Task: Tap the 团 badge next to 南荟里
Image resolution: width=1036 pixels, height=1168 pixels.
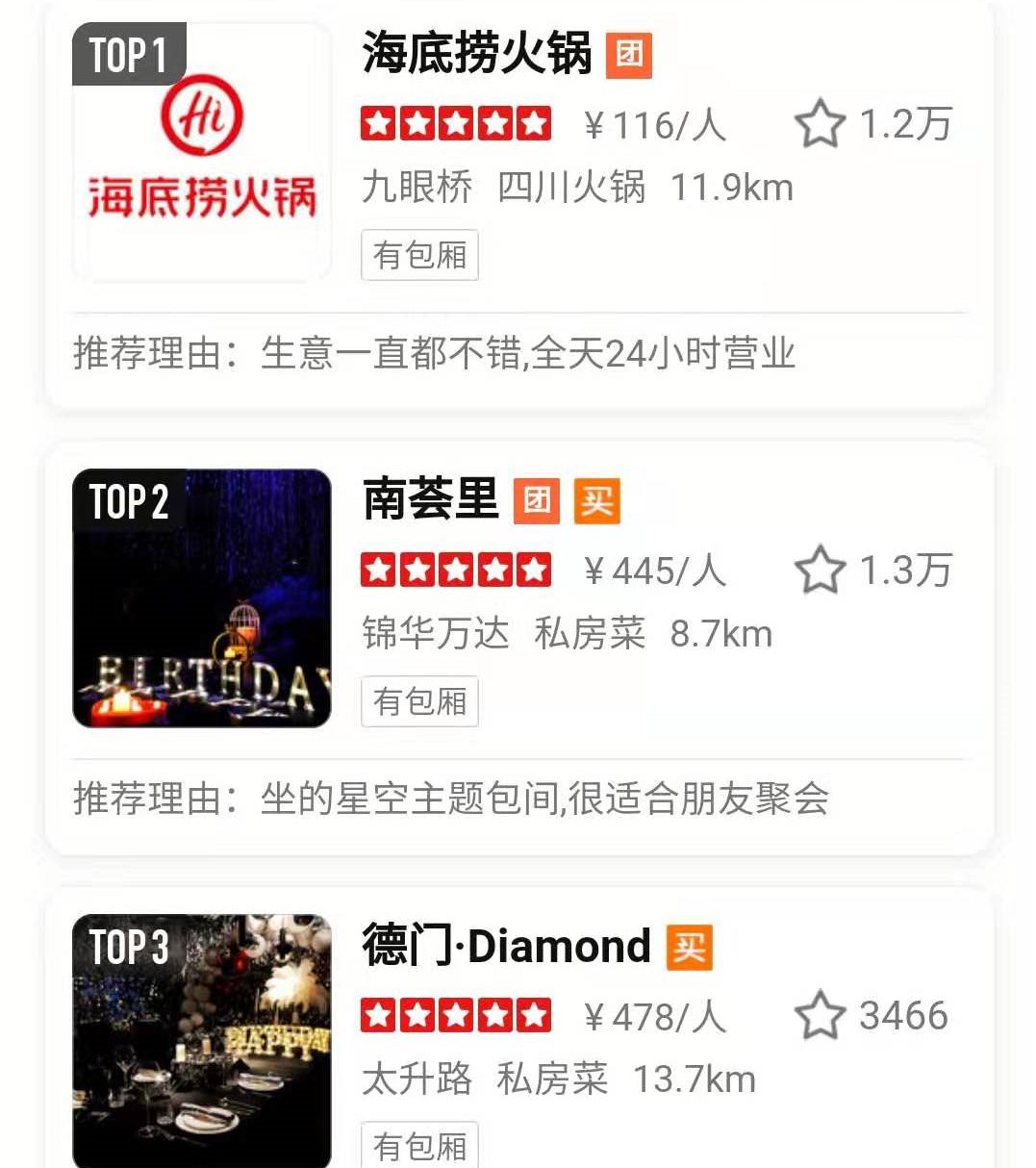Action: click(x=537, y=500)
